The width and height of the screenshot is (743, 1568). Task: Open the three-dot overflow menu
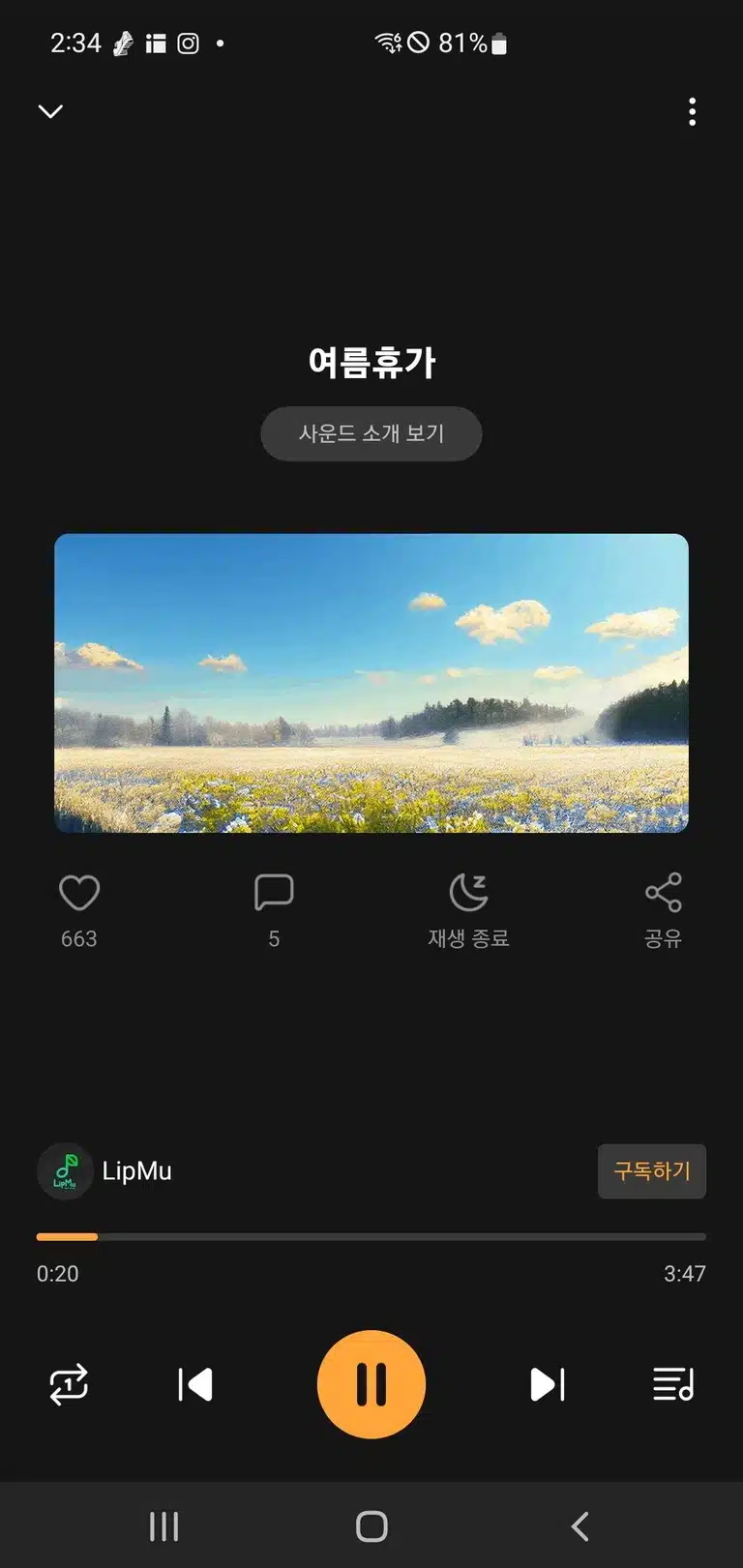(692, 112)
